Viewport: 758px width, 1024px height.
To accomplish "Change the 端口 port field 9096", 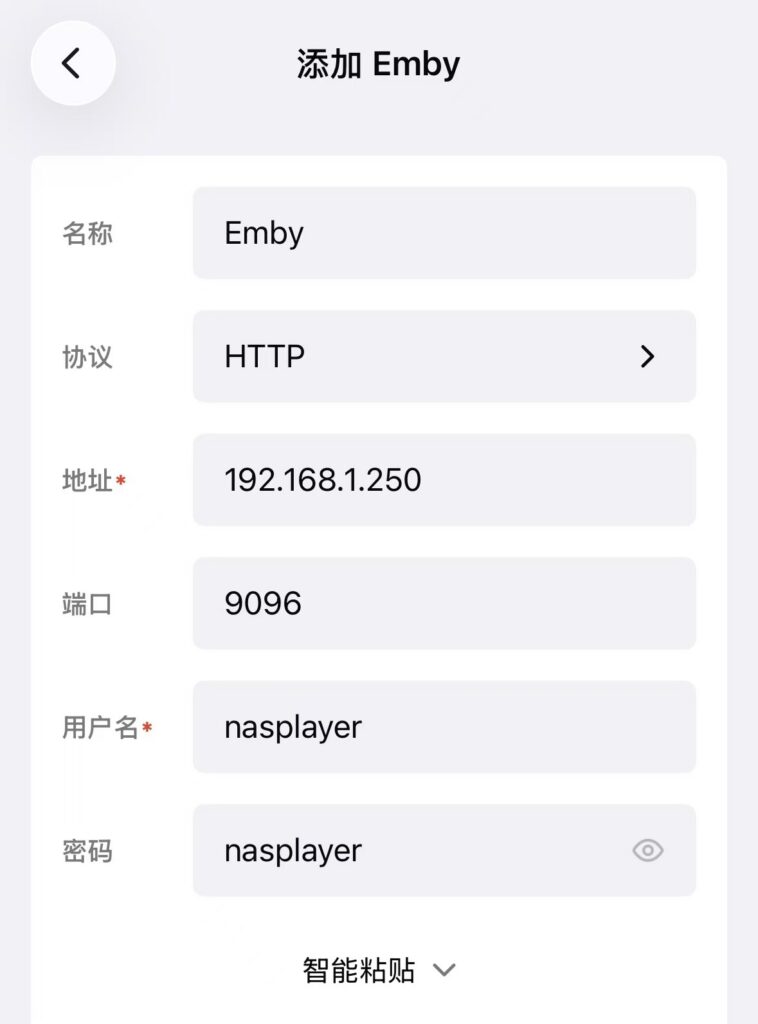I will click(443, 604).
